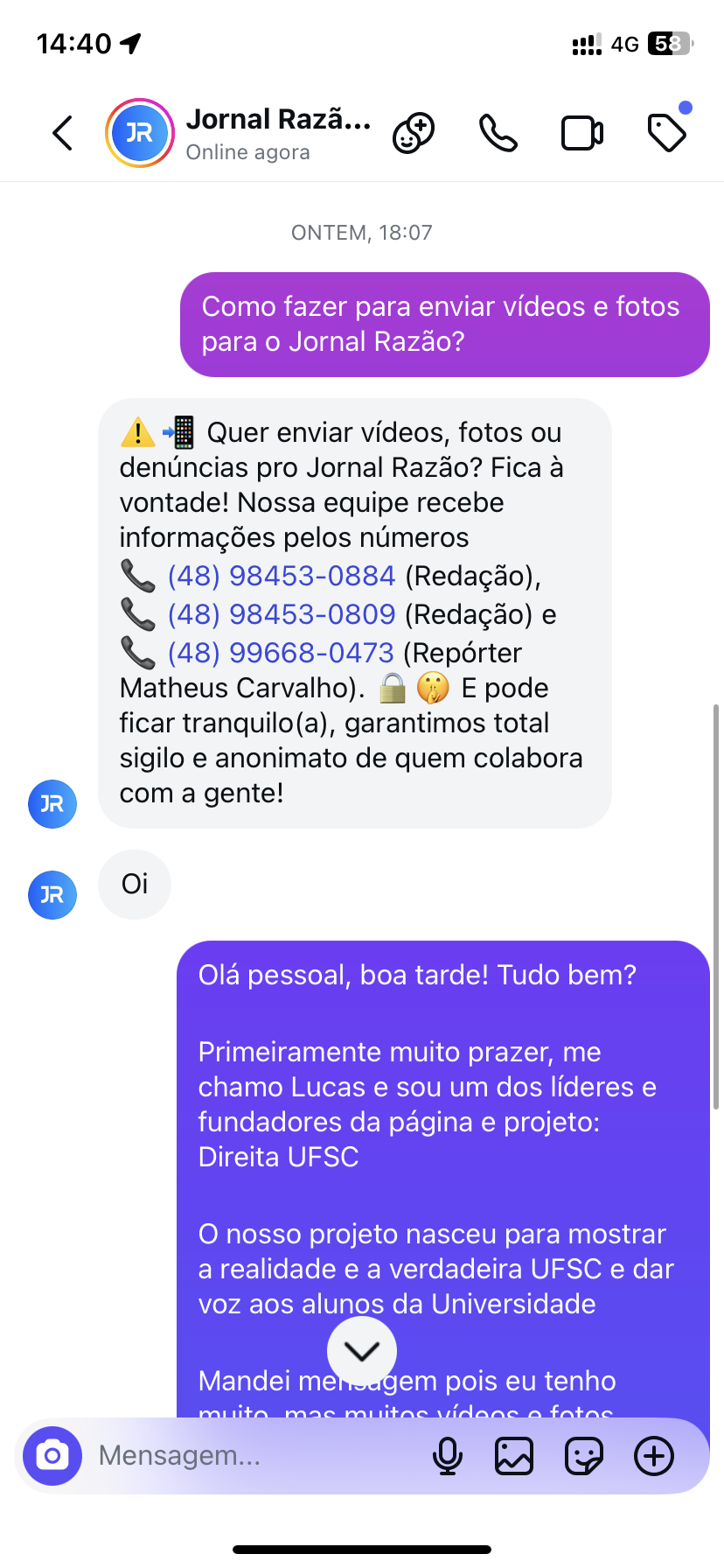
Task: Record a voice message with the microphone
Action: [448, 1456]
